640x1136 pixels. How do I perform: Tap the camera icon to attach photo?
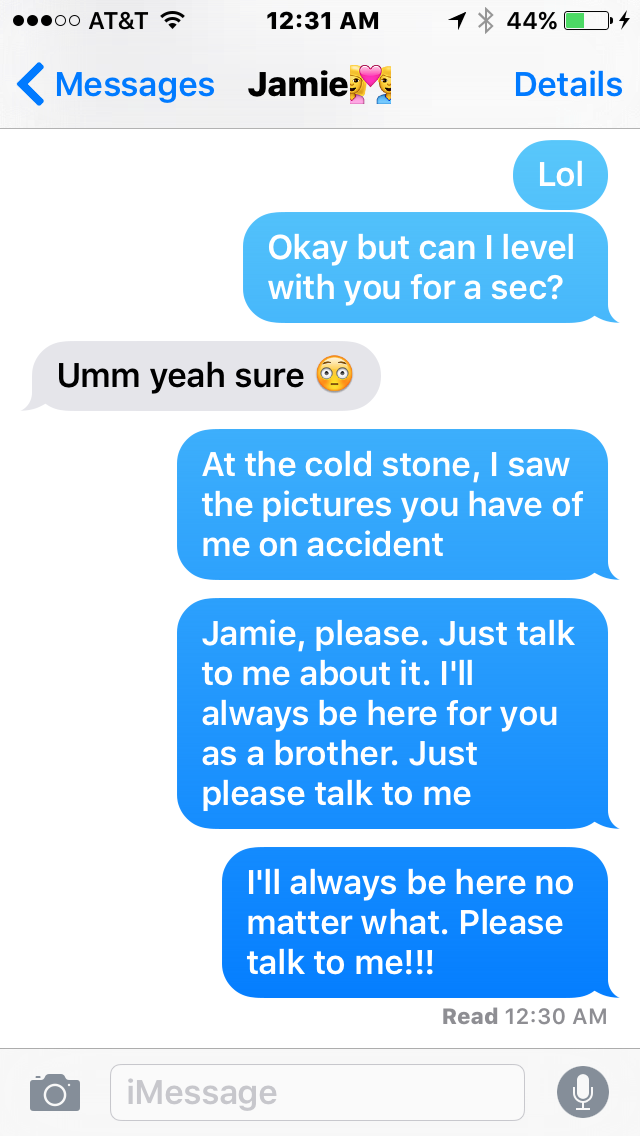(x=54, y=1092)
